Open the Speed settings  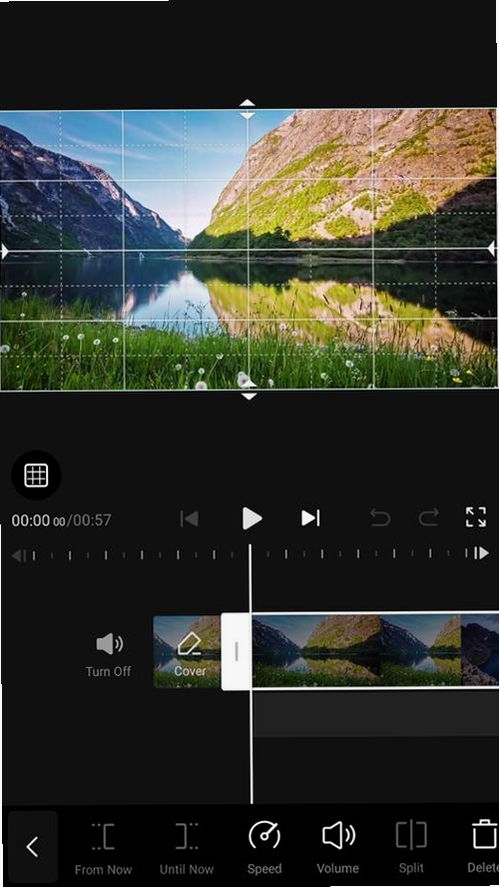click(x=264, y=849)
